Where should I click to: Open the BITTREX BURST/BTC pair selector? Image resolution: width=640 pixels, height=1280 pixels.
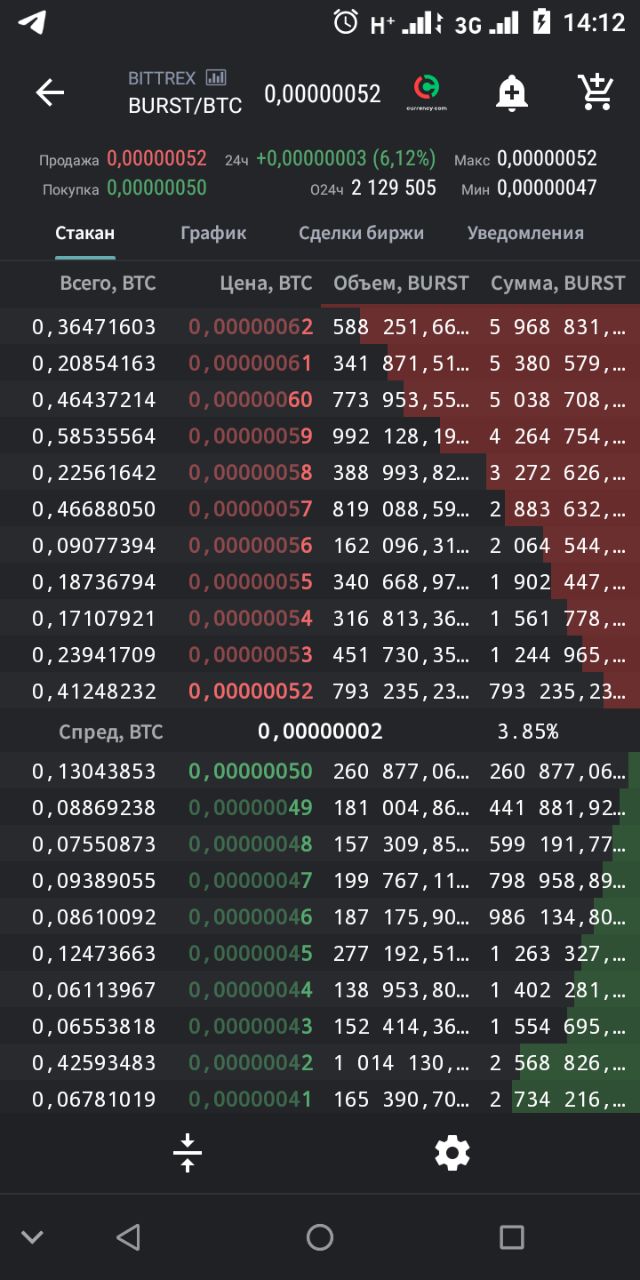click(185, 92)
